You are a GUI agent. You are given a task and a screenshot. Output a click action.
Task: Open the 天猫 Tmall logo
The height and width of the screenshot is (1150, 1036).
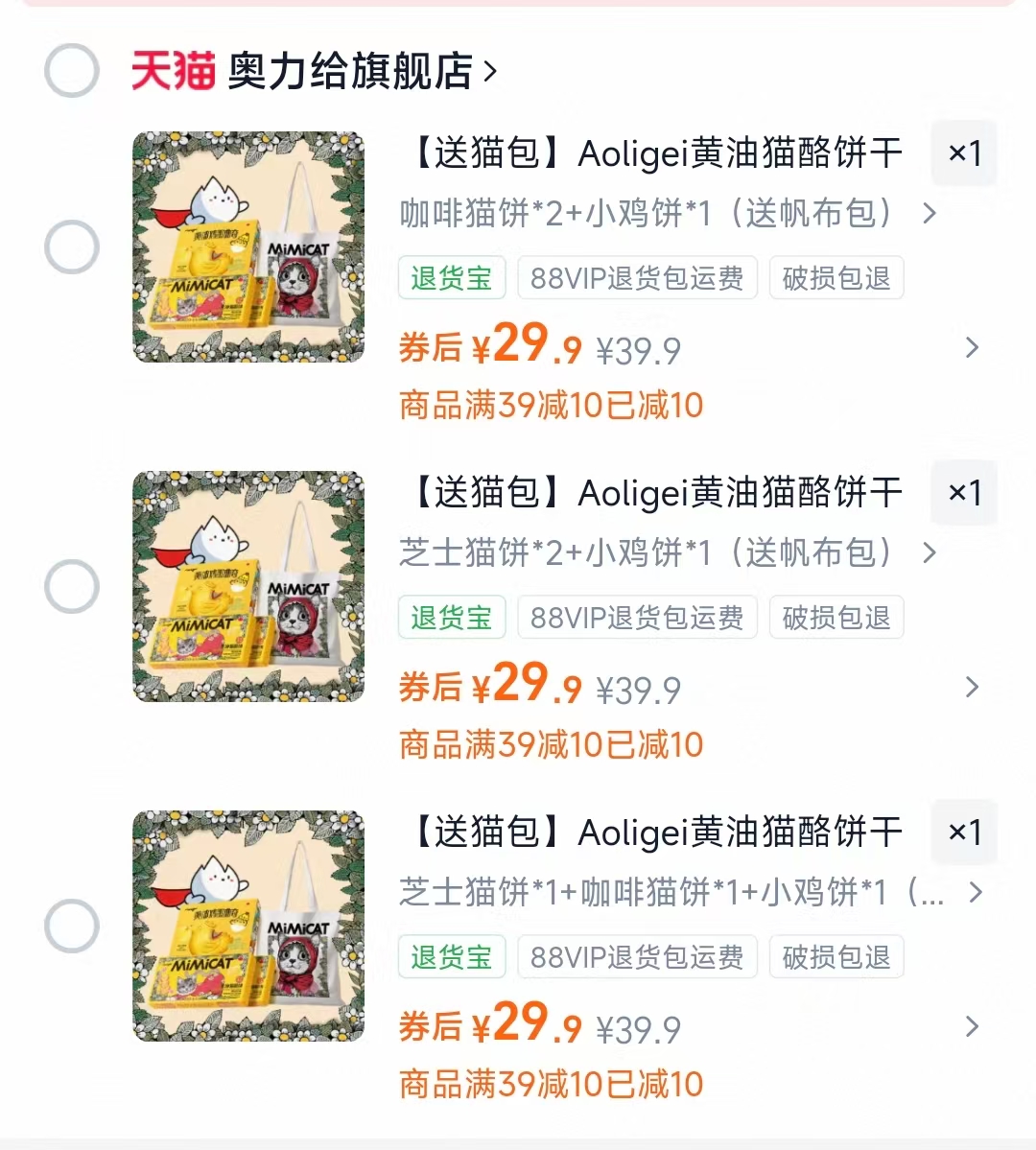173,70
